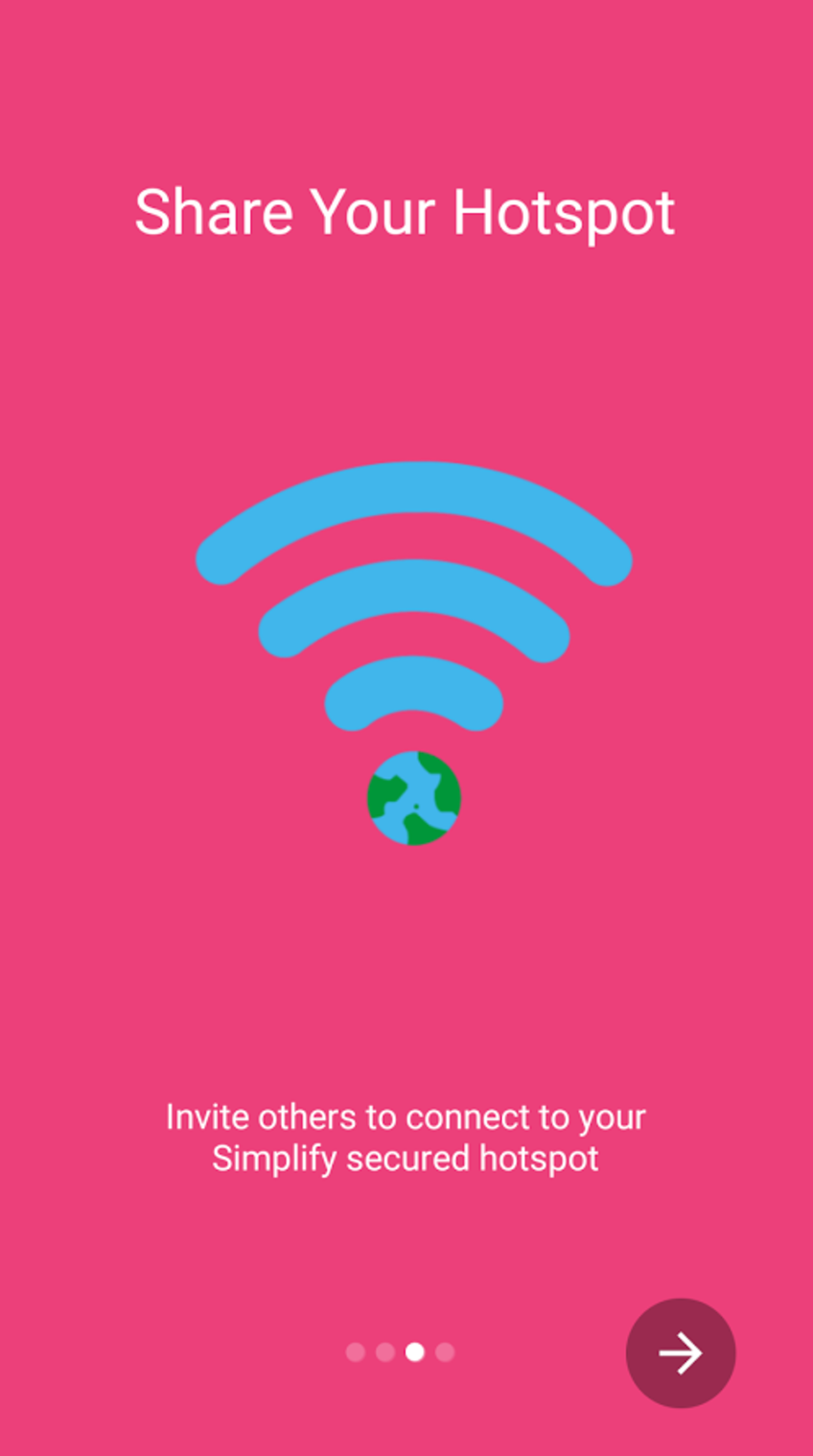The height and width of the screenshot is (1456, 813).
Task: Tap the 'Share Your Hotspot' title
Action: click(x=406, y=213)
